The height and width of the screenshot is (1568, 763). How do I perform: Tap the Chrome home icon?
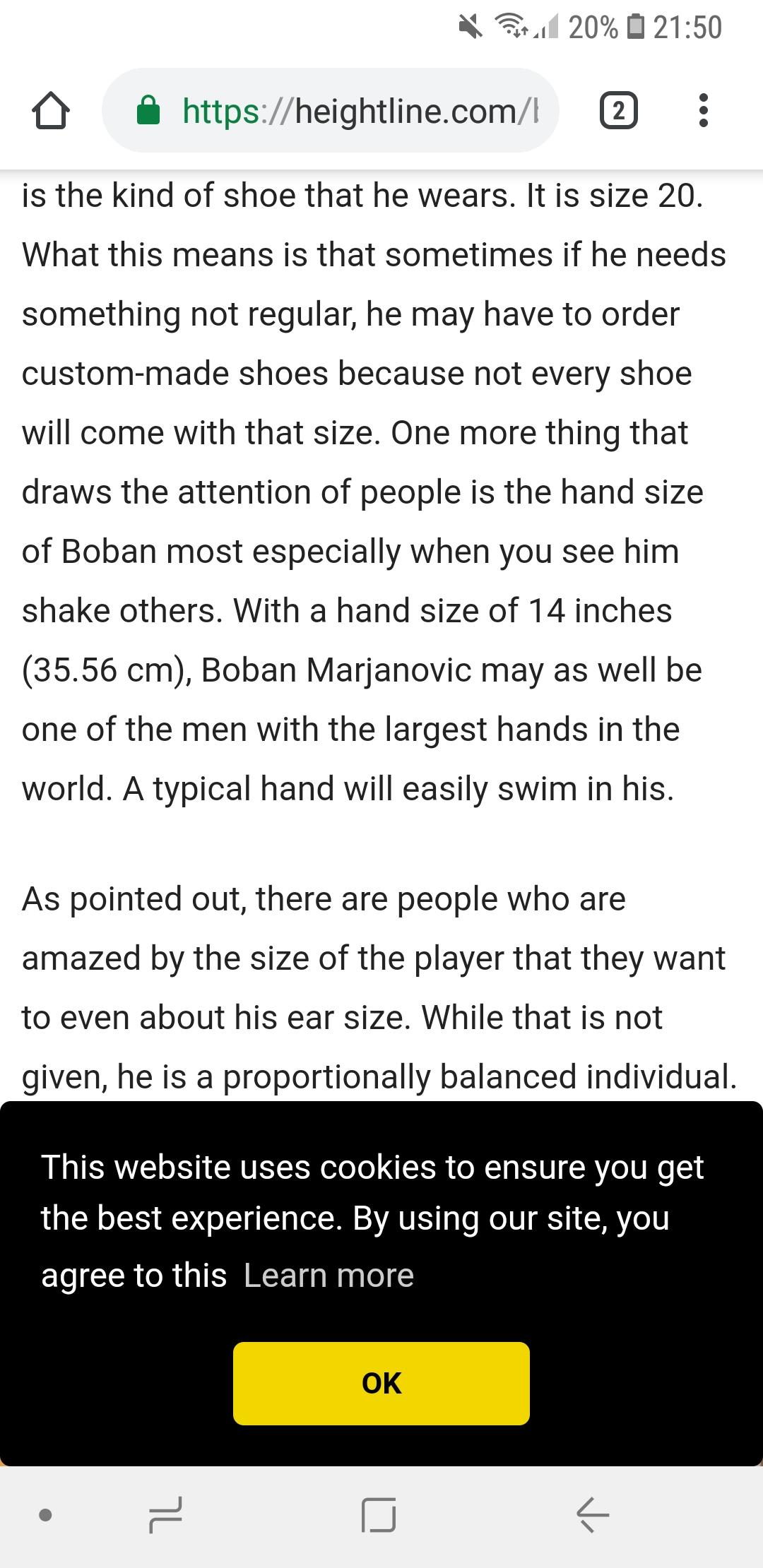pyautogui.click(x=51, y=111)
